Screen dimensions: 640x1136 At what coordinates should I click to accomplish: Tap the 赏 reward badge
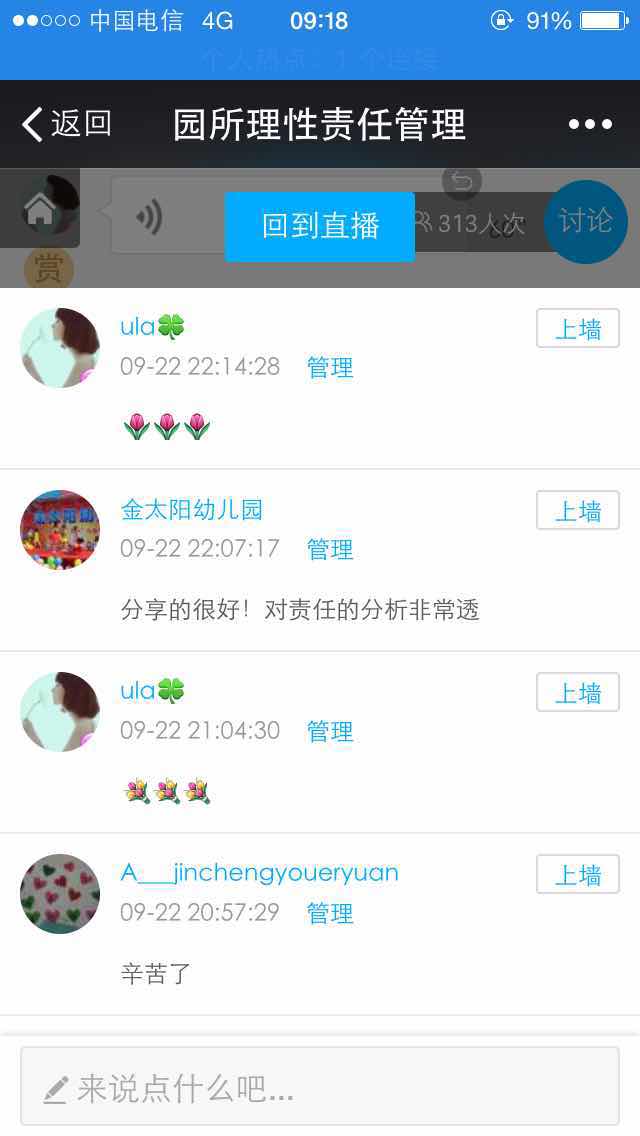point(48,268)
